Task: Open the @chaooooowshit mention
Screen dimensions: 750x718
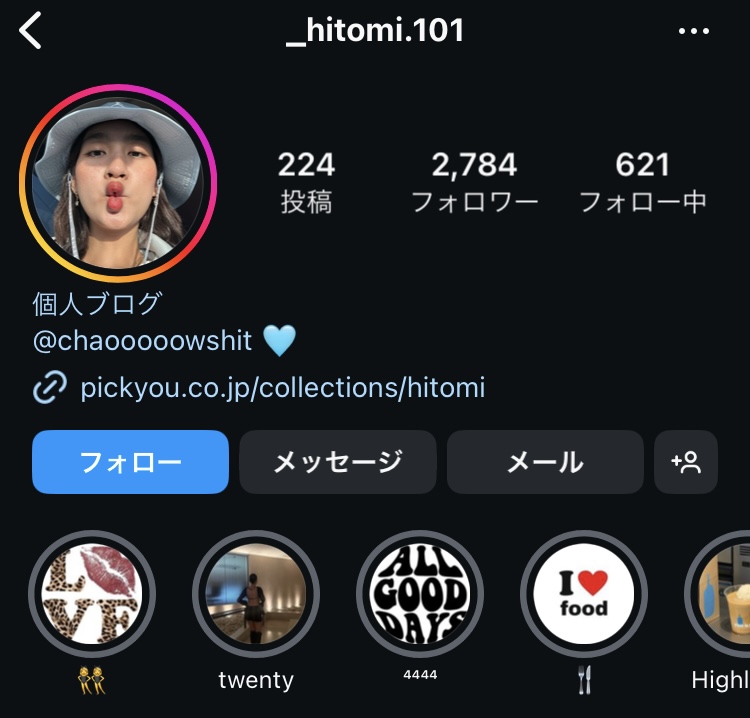Action: point(143,341)
